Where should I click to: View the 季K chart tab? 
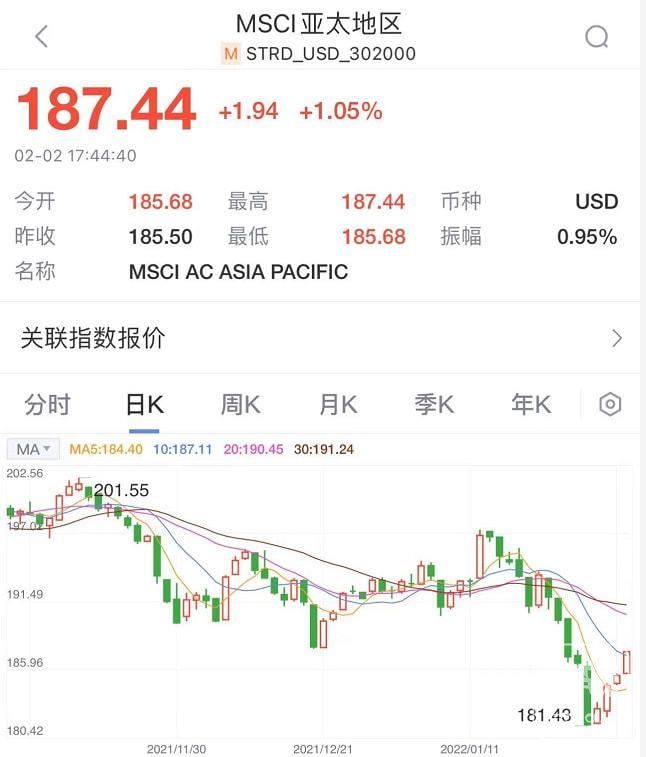pyautogui.click(x=434, y=404)
